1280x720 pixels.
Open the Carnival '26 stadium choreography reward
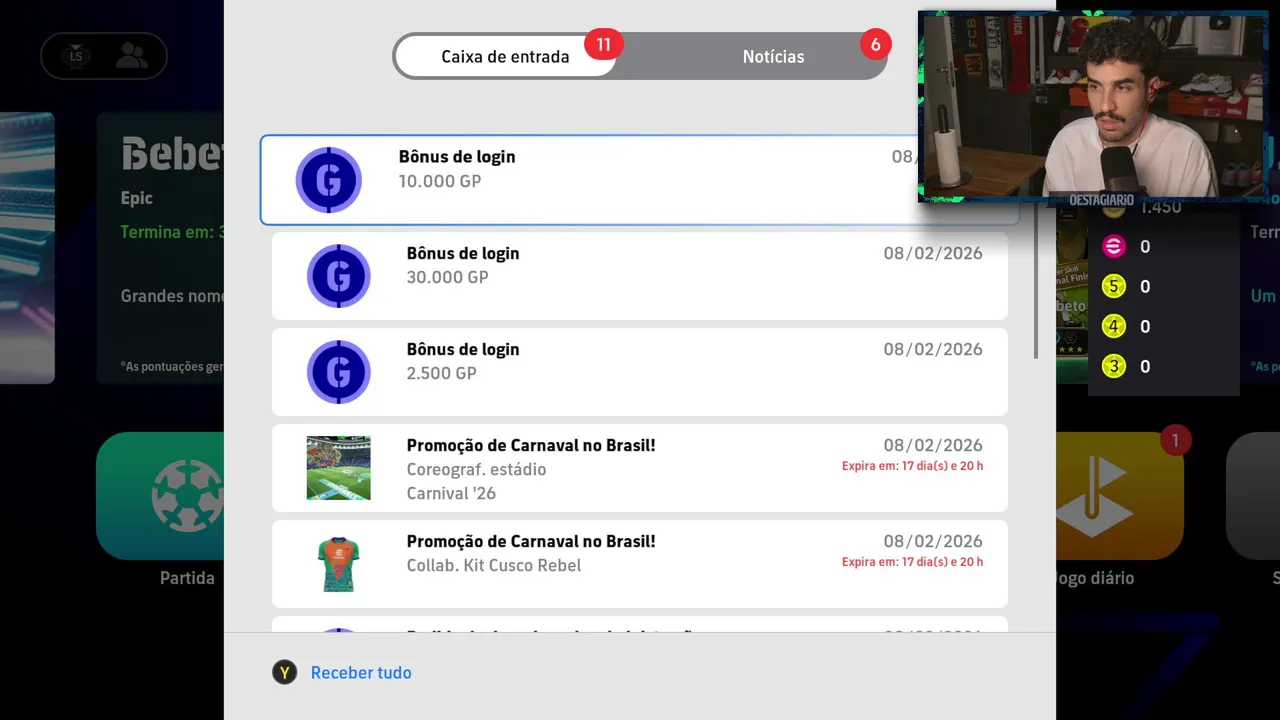[x=640, y=468]
